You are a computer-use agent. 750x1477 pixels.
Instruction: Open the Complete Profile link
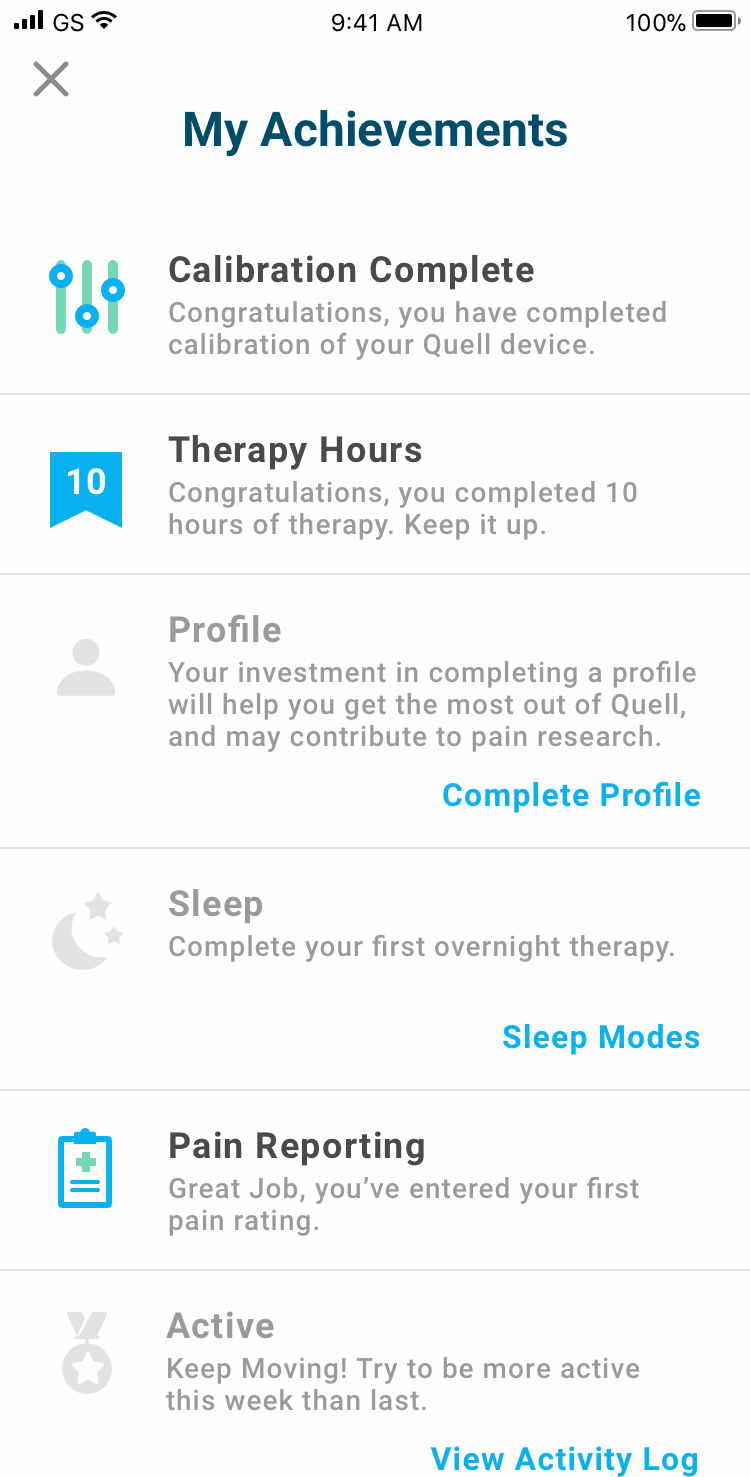point(571,794)
